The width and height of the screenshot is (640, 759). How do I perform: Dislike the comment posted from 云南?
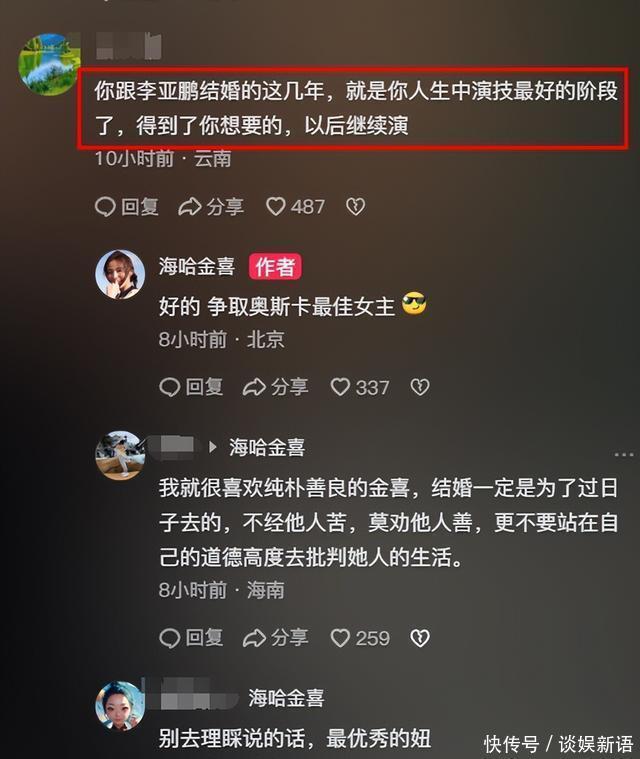click(355, 207)
